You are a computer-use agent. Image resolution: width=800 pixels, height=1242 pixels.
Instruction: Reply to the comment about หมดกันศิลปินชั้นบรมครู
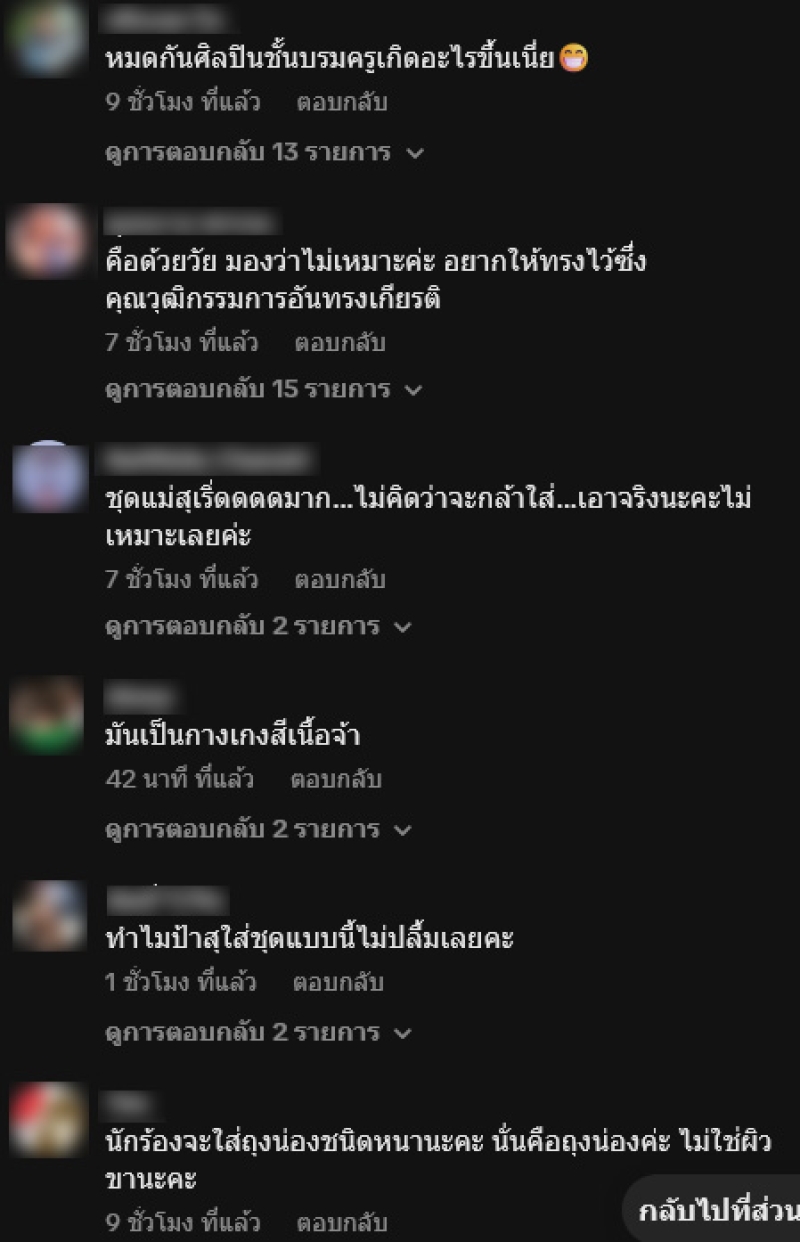342,102
